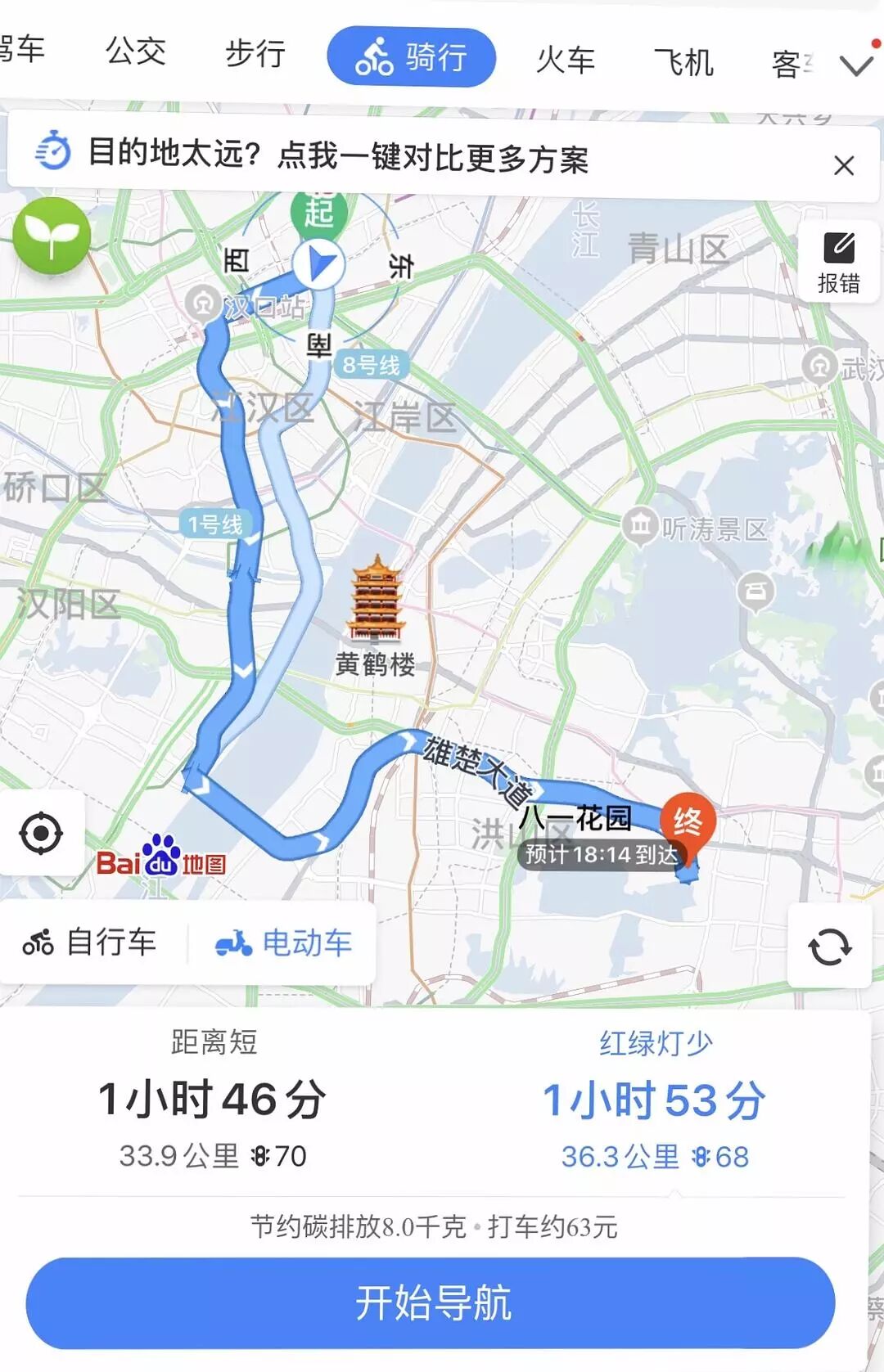
Task: Select the 红绿灯少 1小时53分 route
Action: [x=655, y=1100]
